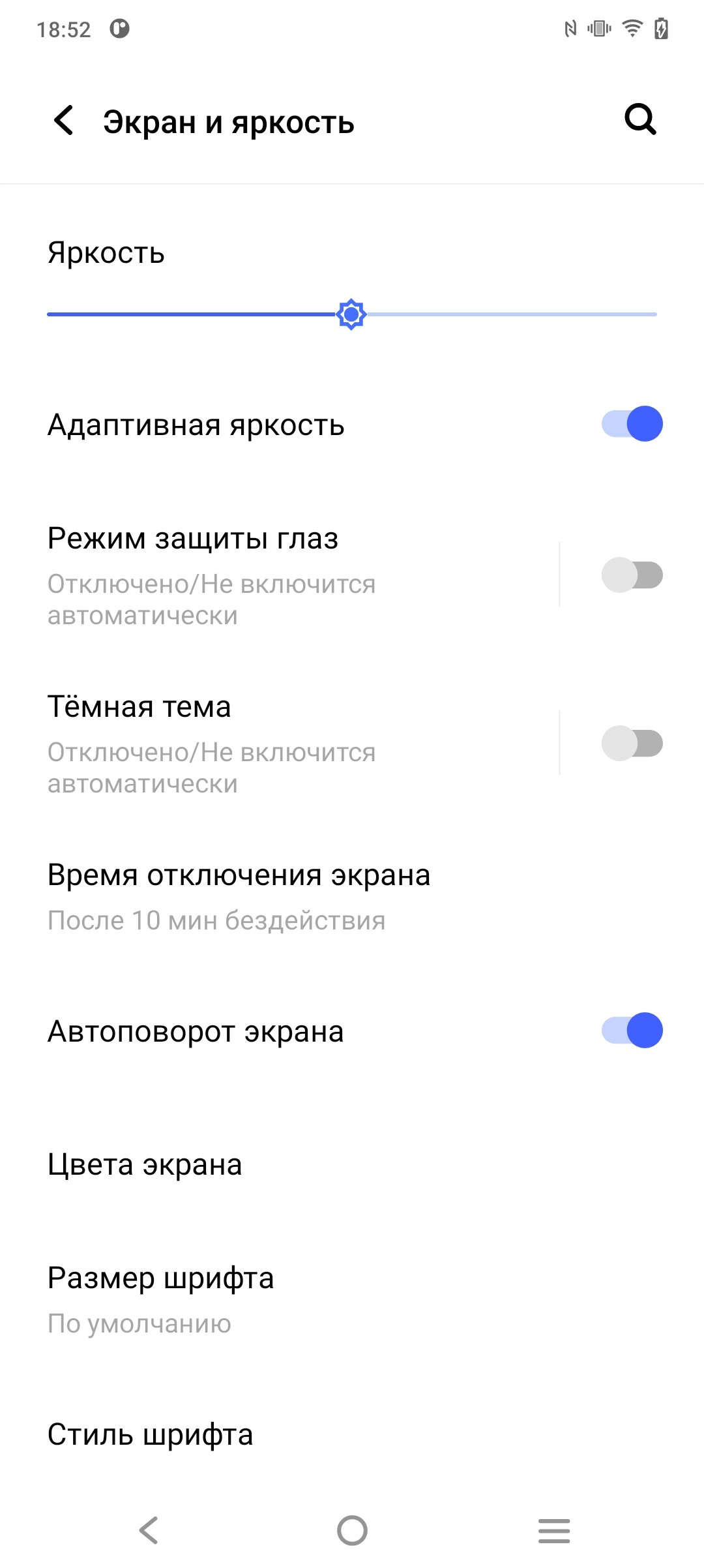Viewport: 704px width, 1568px height.
Task: Turn on the Режим защиты глаз switch
Action: tap(632, 575)
